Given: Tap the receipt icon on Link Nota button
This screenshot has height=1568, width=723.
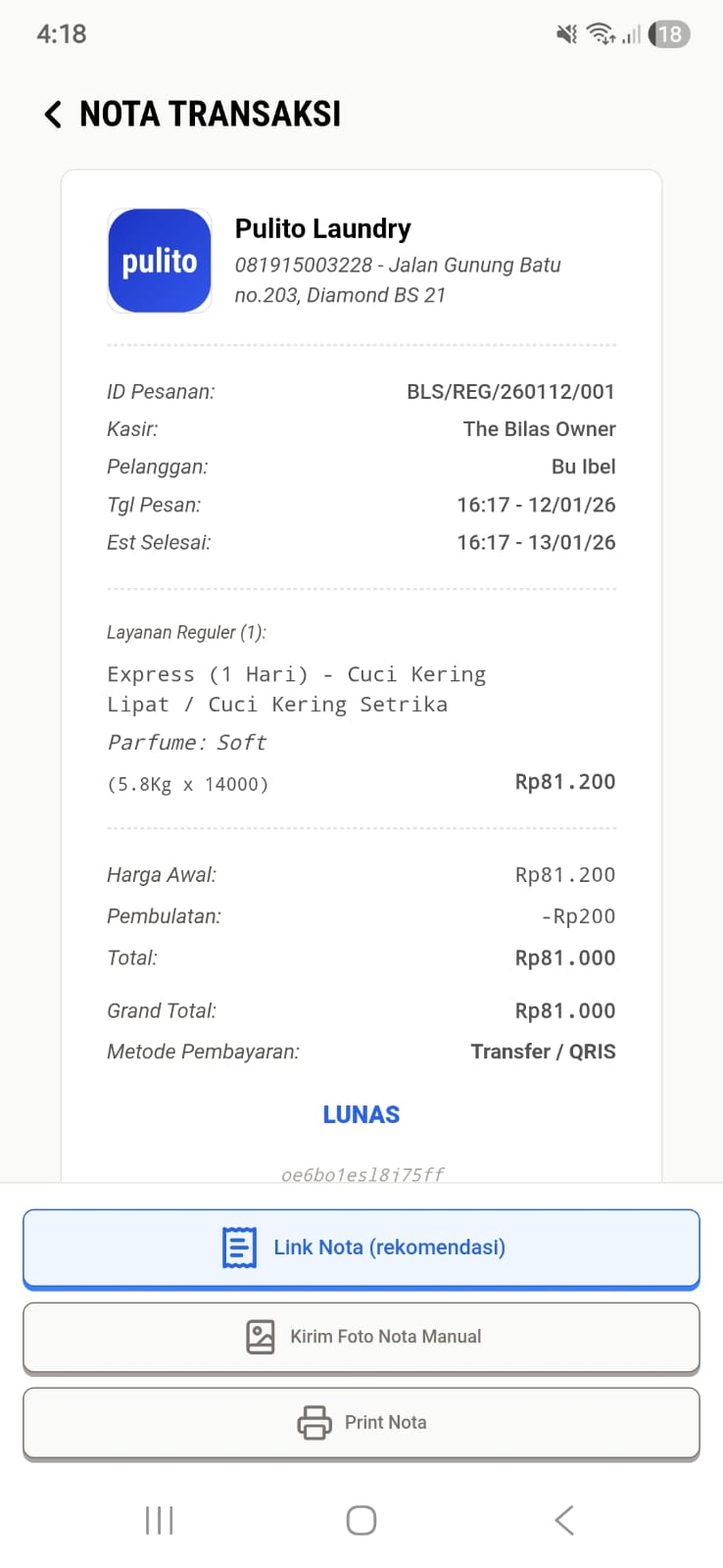Looking at the screenshot, I should [x=238, y=1247].
